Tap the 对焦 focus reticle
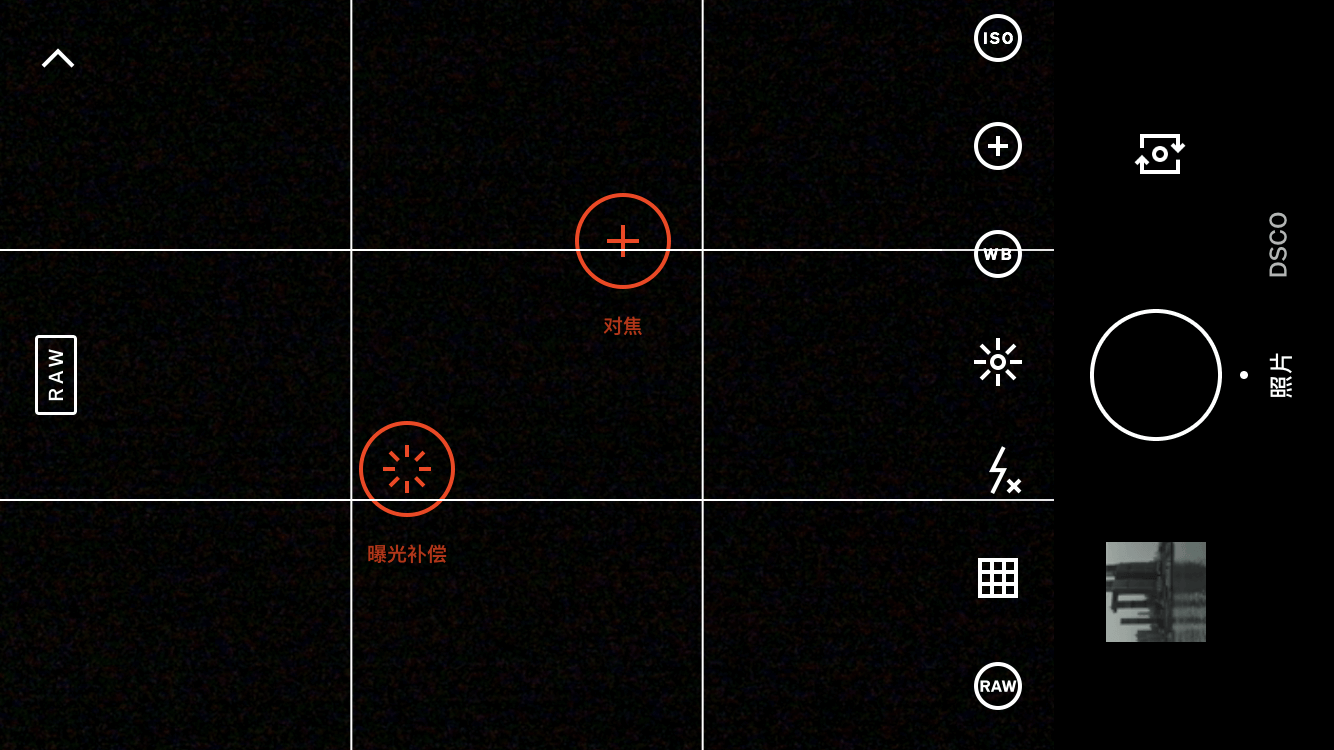 (622, 241)
